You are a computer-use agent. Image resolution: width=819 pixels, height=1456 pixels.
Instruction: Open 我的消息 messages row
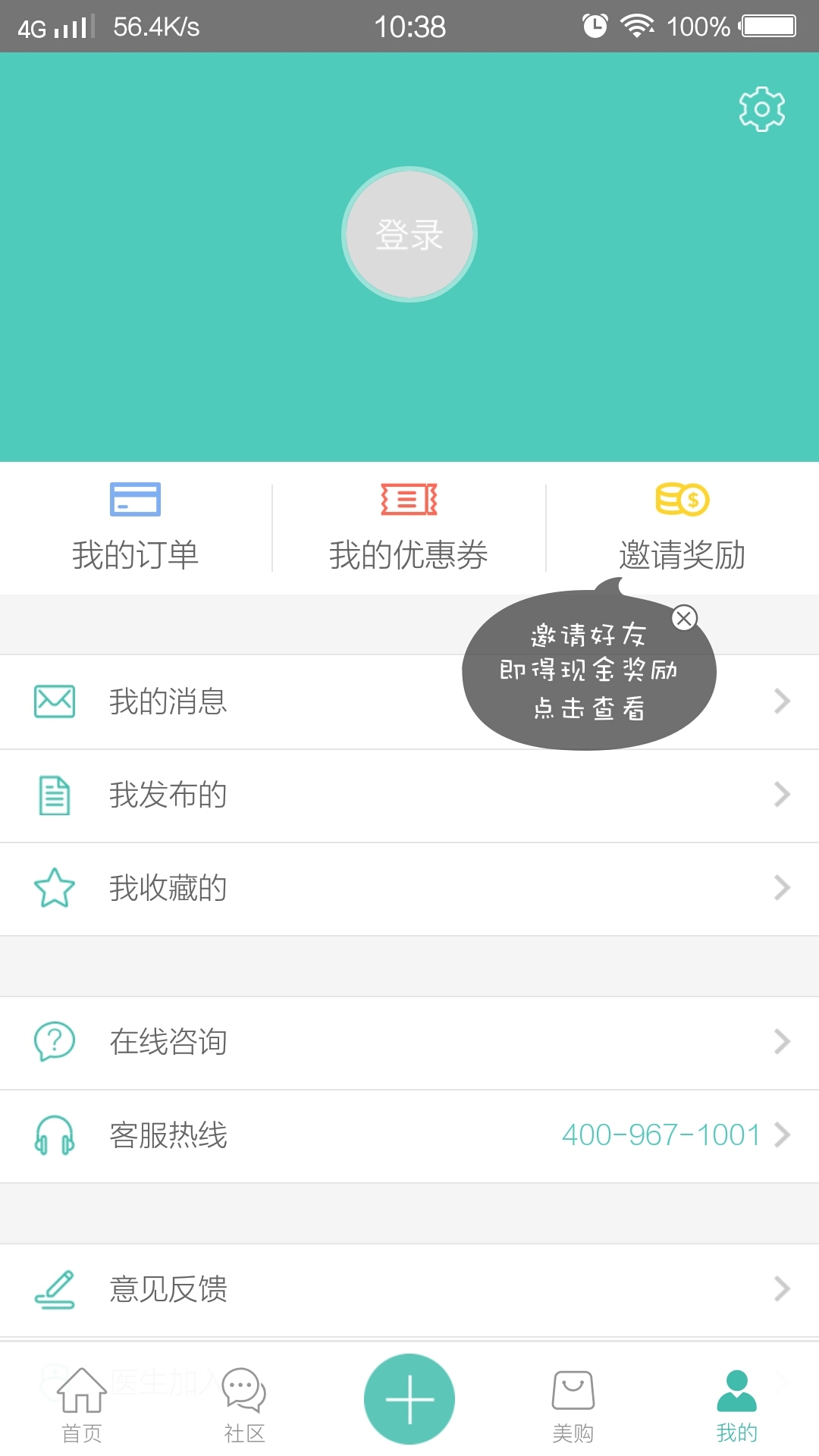click(227, 701)
